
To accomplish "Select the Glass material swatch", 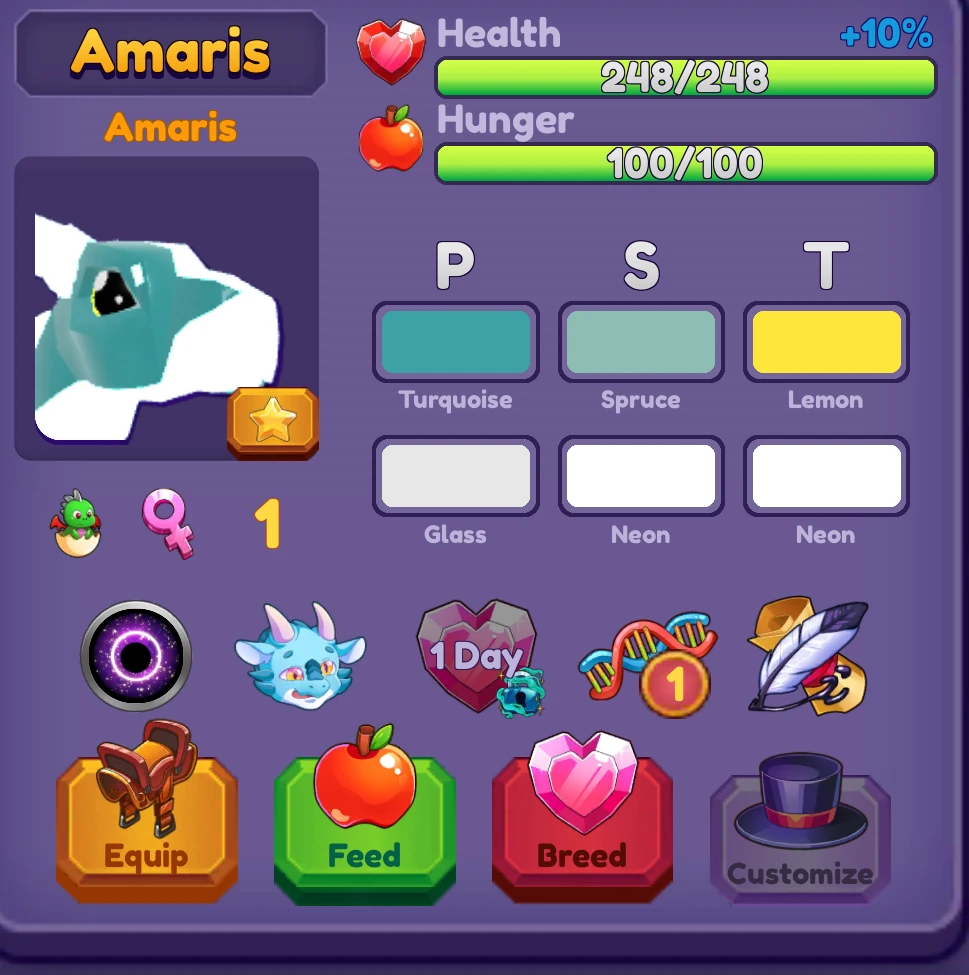I will click(455, 476).
